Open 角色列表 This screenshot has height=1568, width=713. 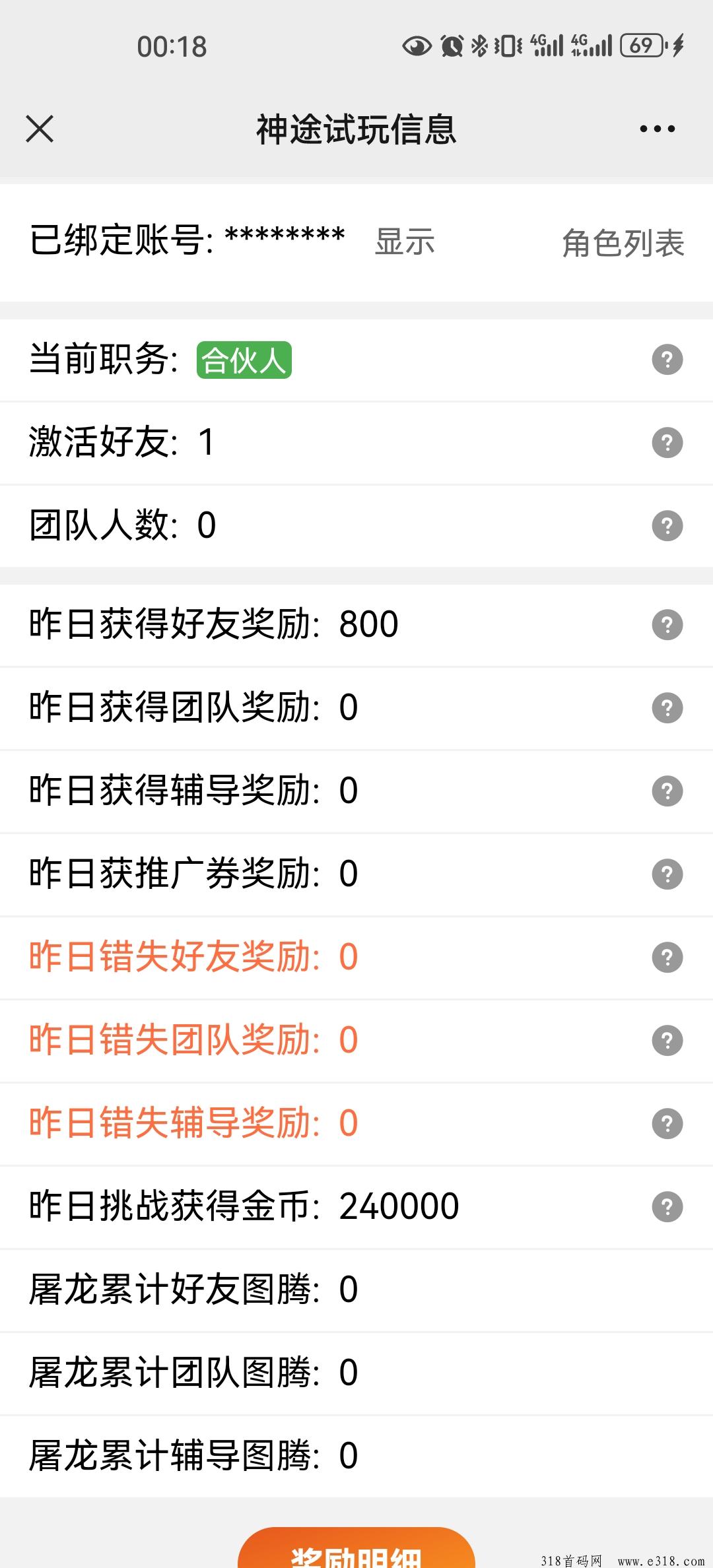point(623,243)
